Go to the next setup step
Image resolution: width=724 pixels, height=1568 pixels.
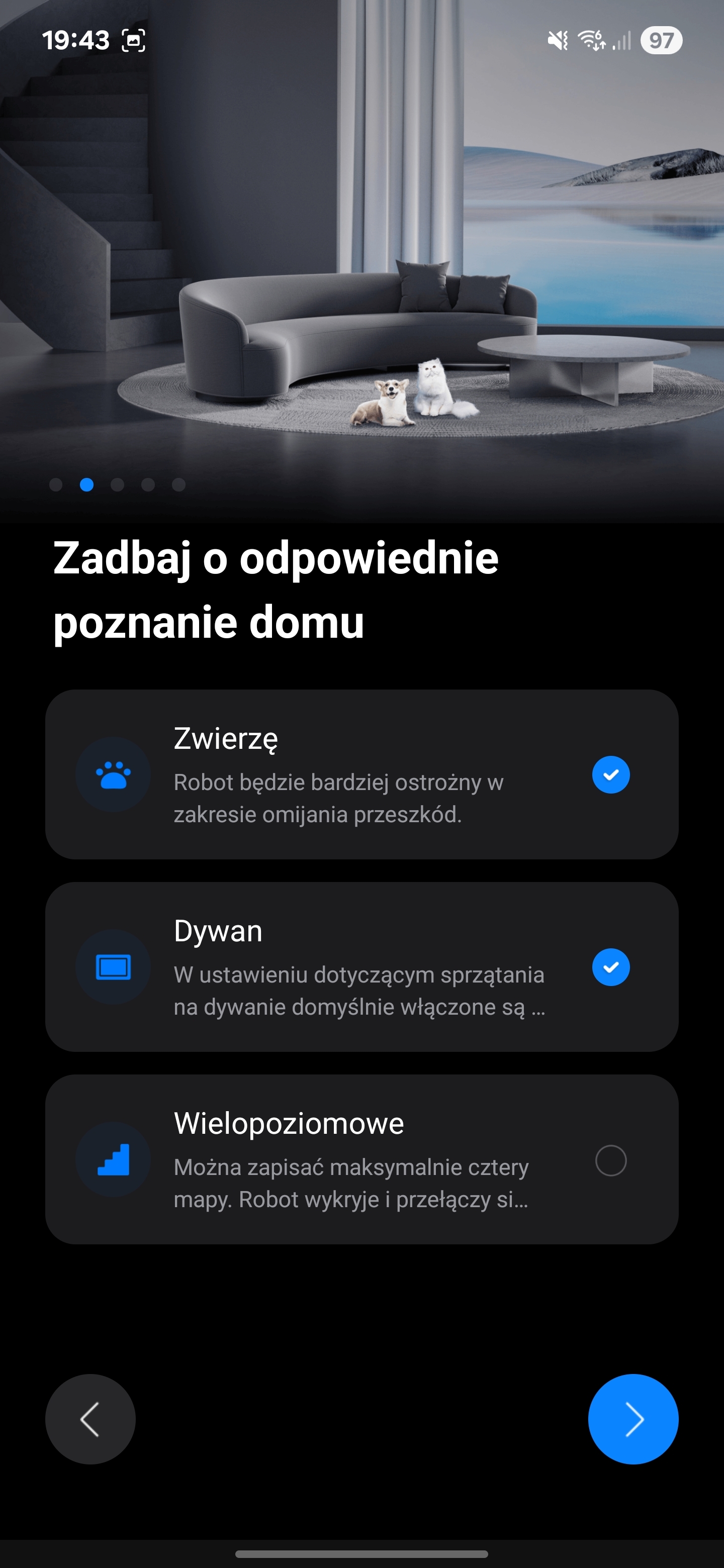[632, 1419]
